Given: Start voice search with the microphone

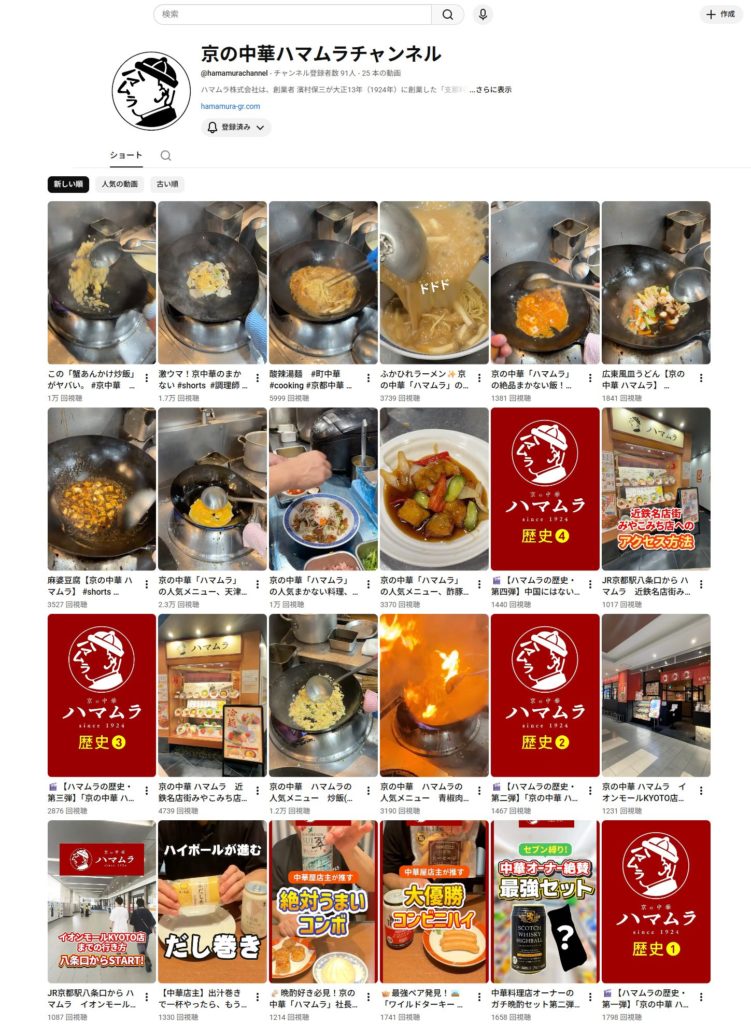Looking at the screenshot, I should 483,14.
